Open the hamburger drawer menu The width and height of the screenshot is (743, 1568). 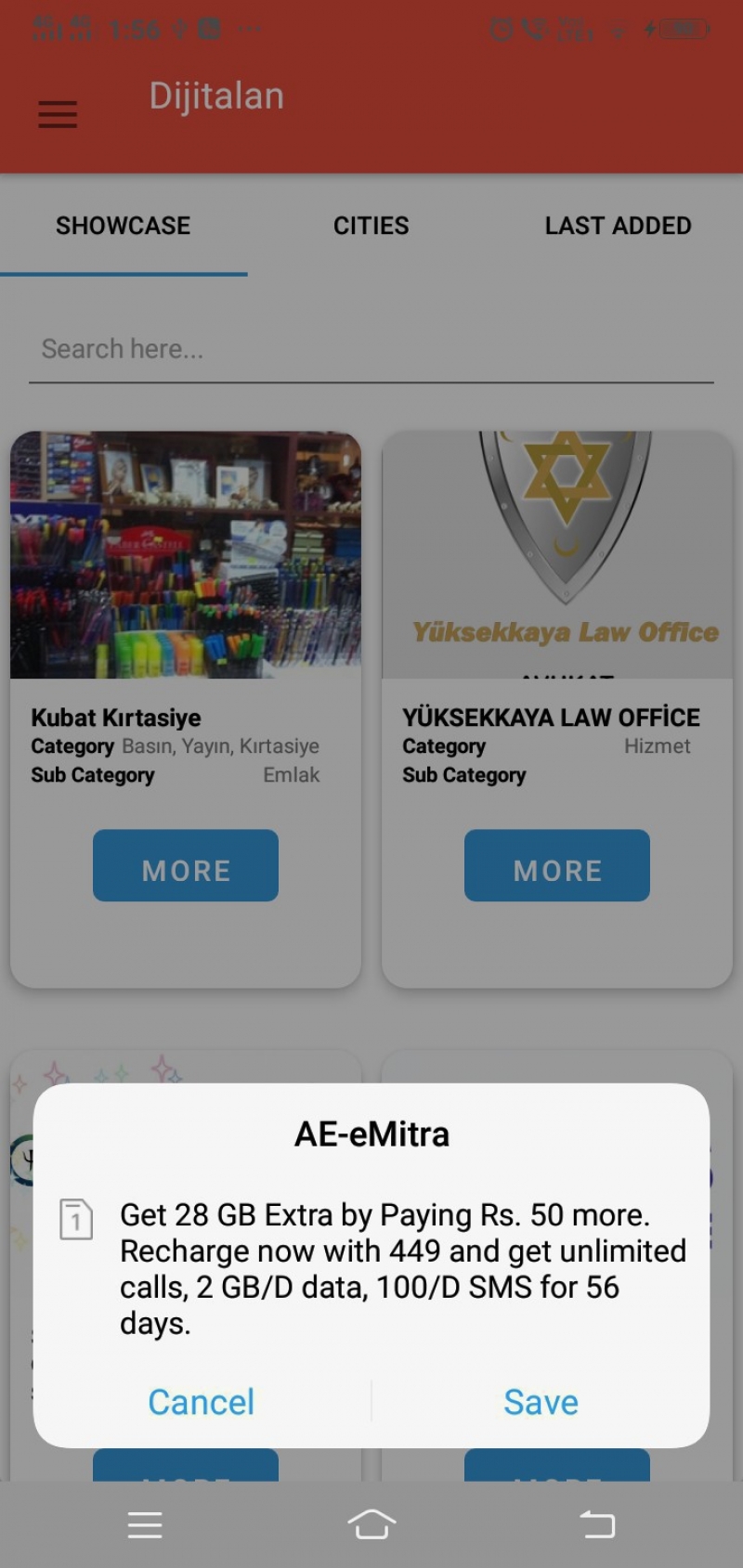(x=58, y=114)
